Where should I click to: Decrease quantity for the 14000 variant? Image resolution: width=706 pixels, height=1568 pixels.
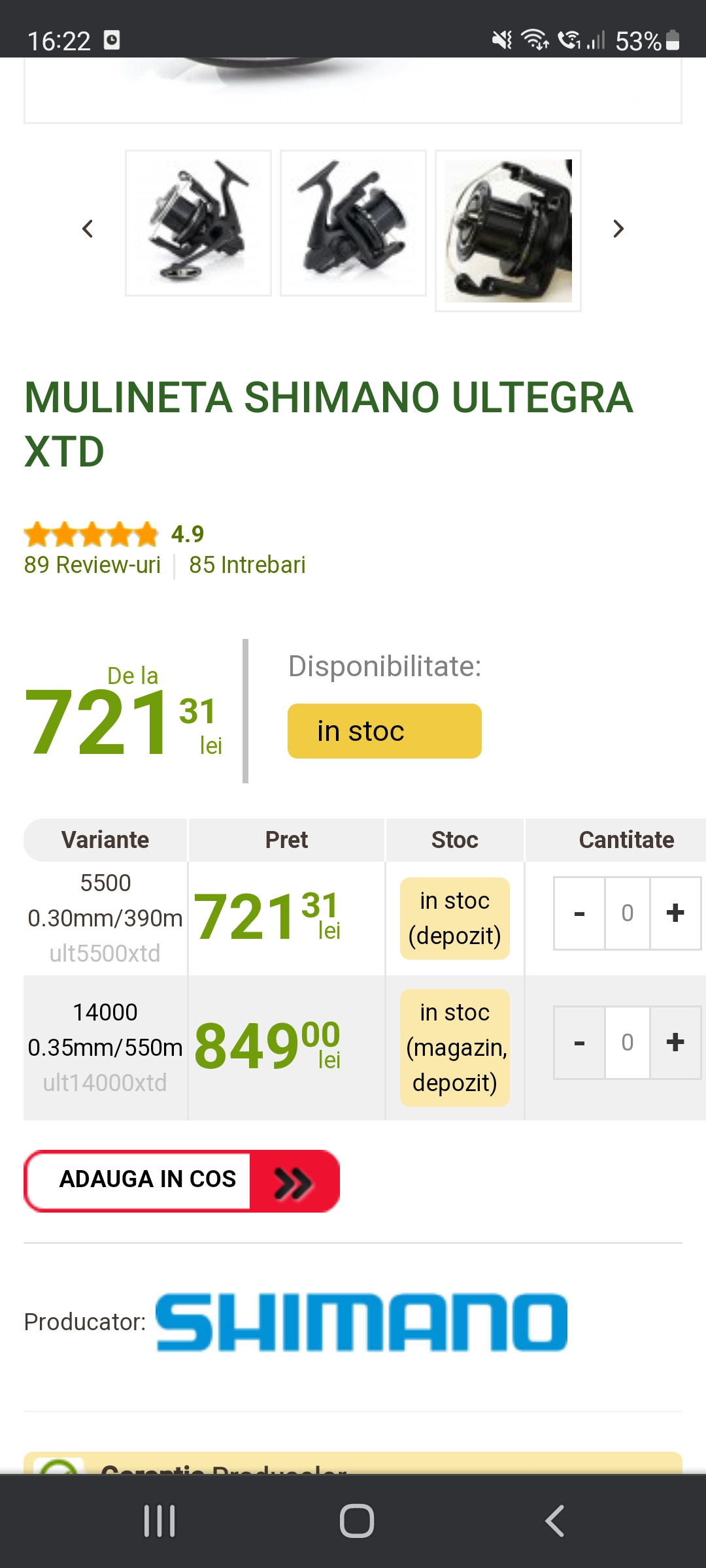click(x=579, y=1042)
